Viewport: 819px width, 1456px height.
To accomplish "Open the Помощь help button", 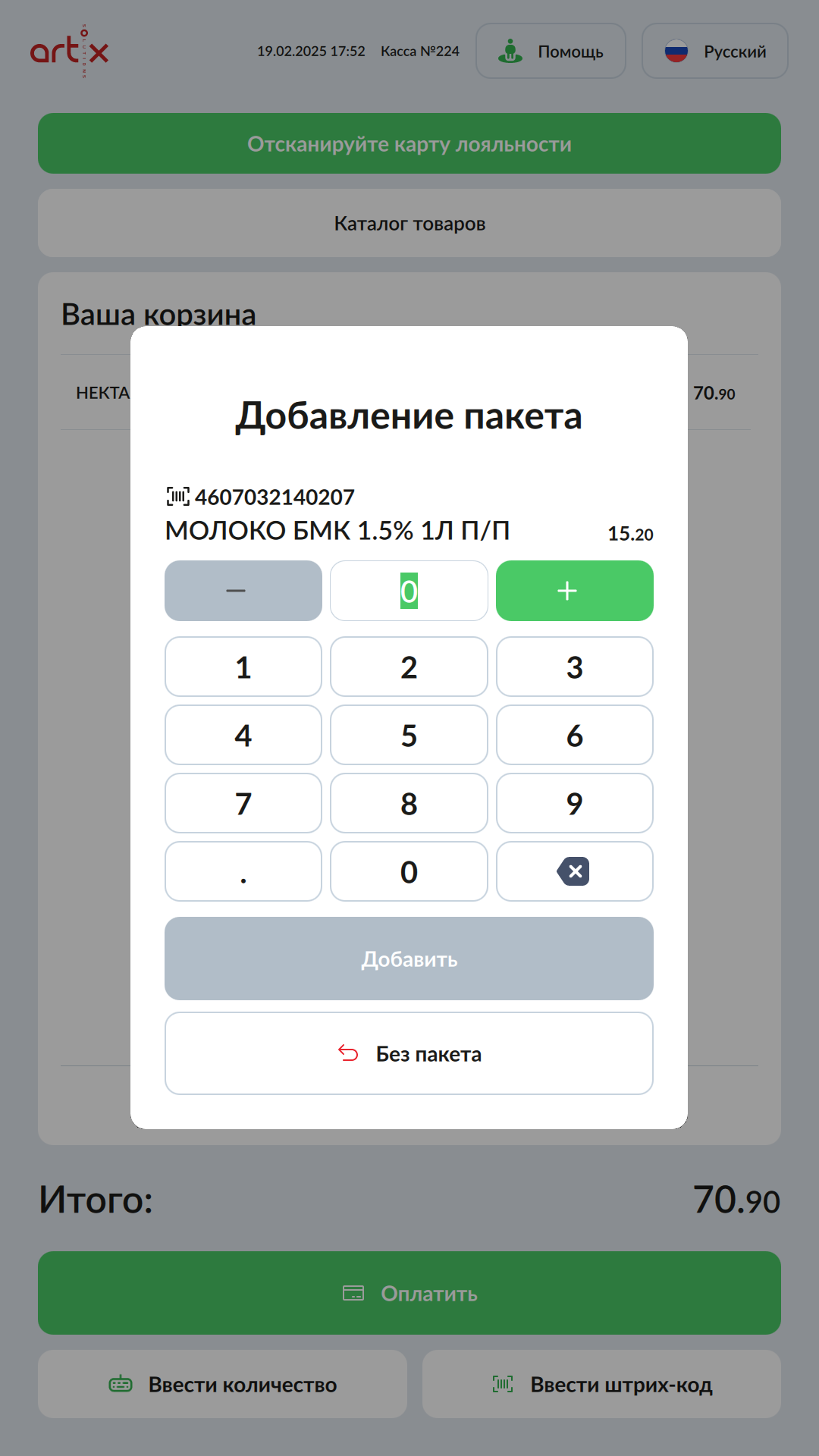I will [x=551, y=51].
